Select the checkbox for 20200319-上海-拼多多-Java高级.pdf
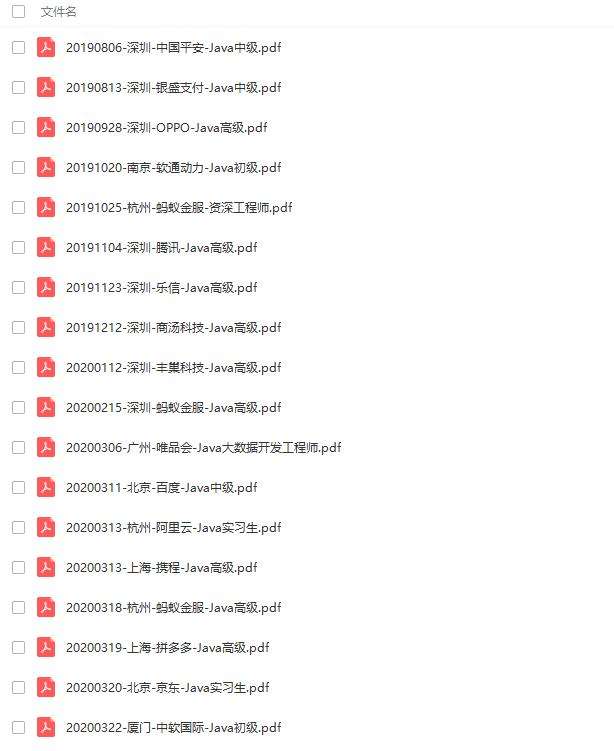 click(19, 648)
